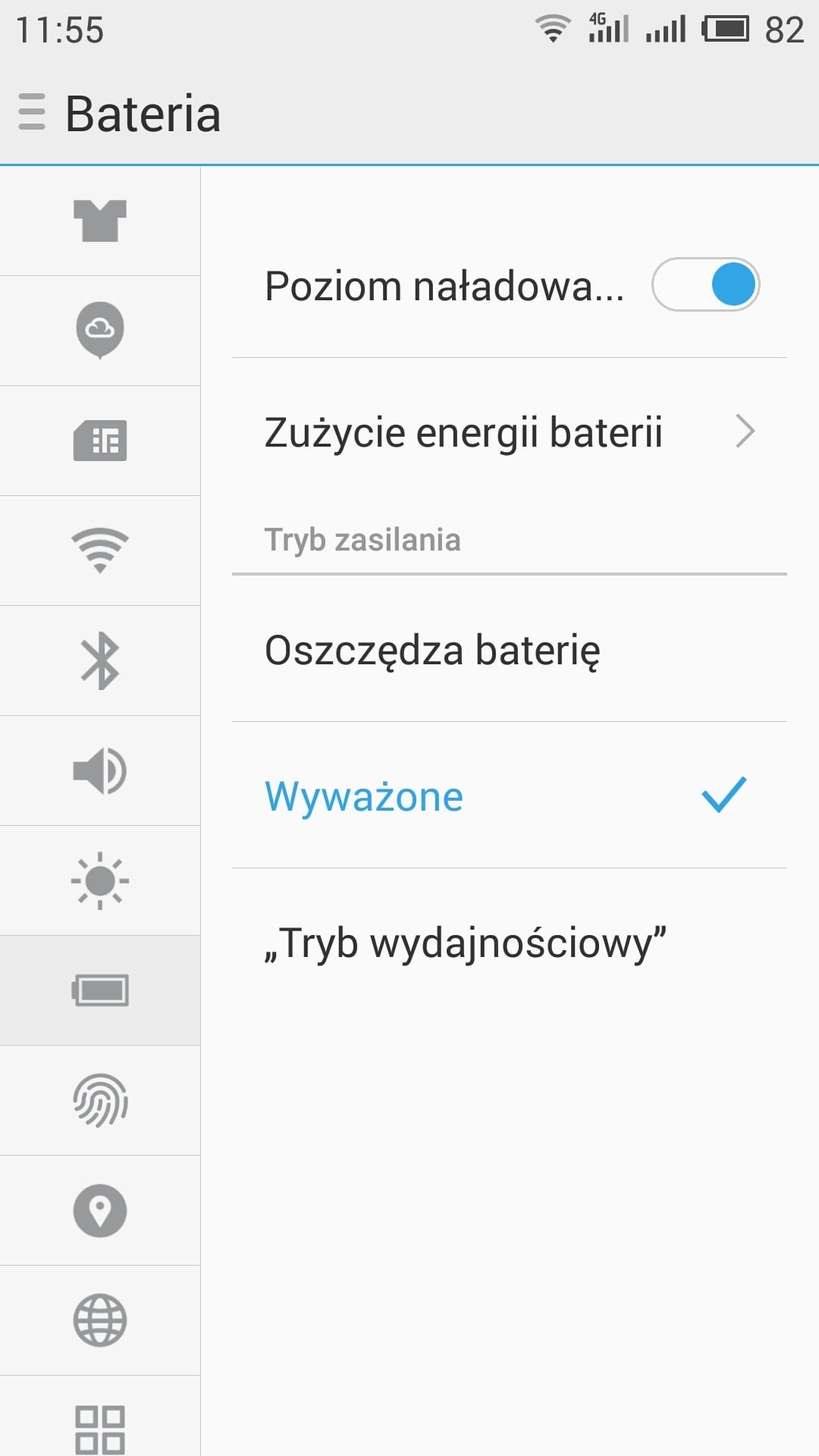The width and height of the screenshot is (819, 1456).
Task: Select Oszczędza baterię power mode
Action: (510, 650)
